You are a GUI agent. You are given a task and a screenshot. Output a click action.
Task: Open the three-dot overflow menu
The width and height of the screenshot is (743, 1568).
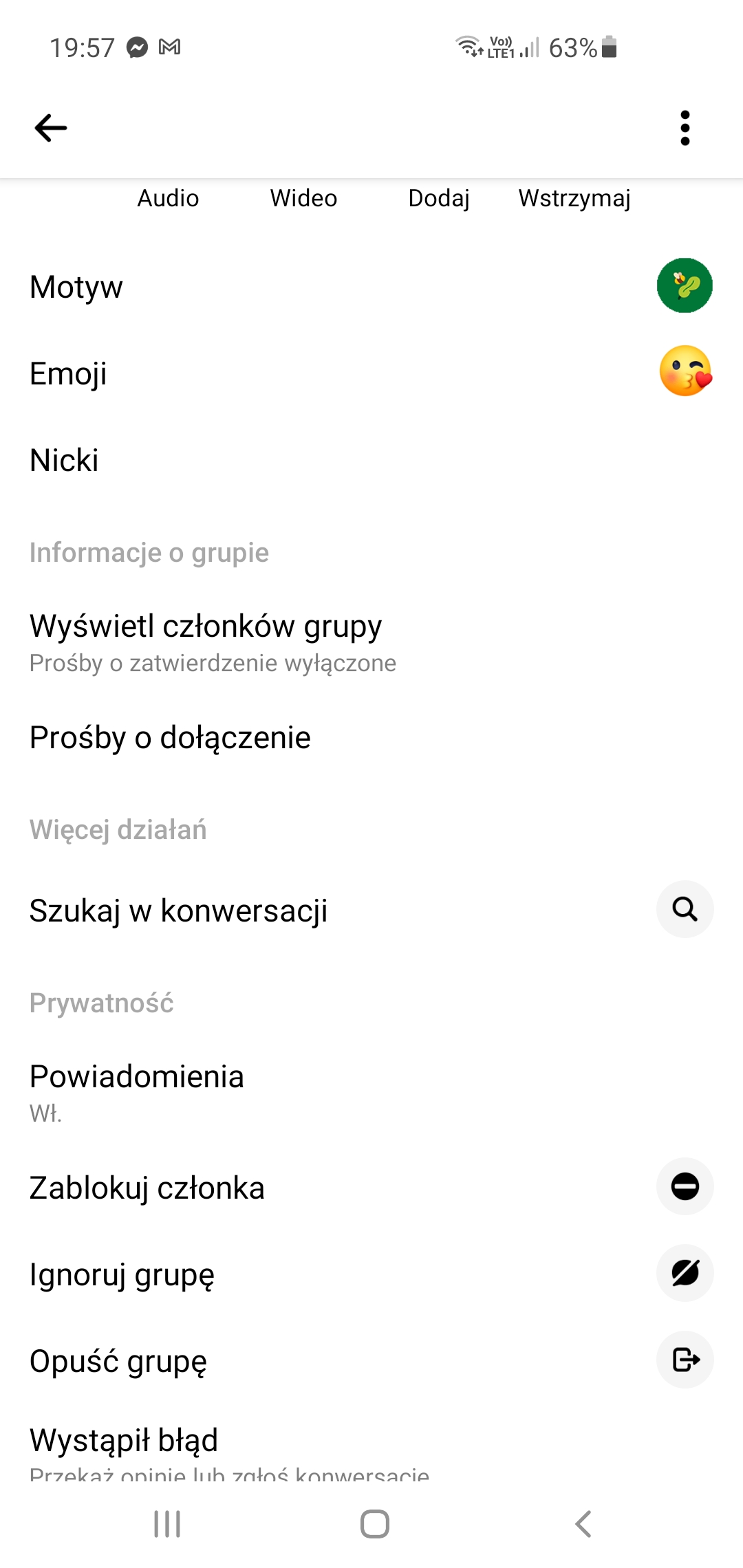click(x=685, y=128)
